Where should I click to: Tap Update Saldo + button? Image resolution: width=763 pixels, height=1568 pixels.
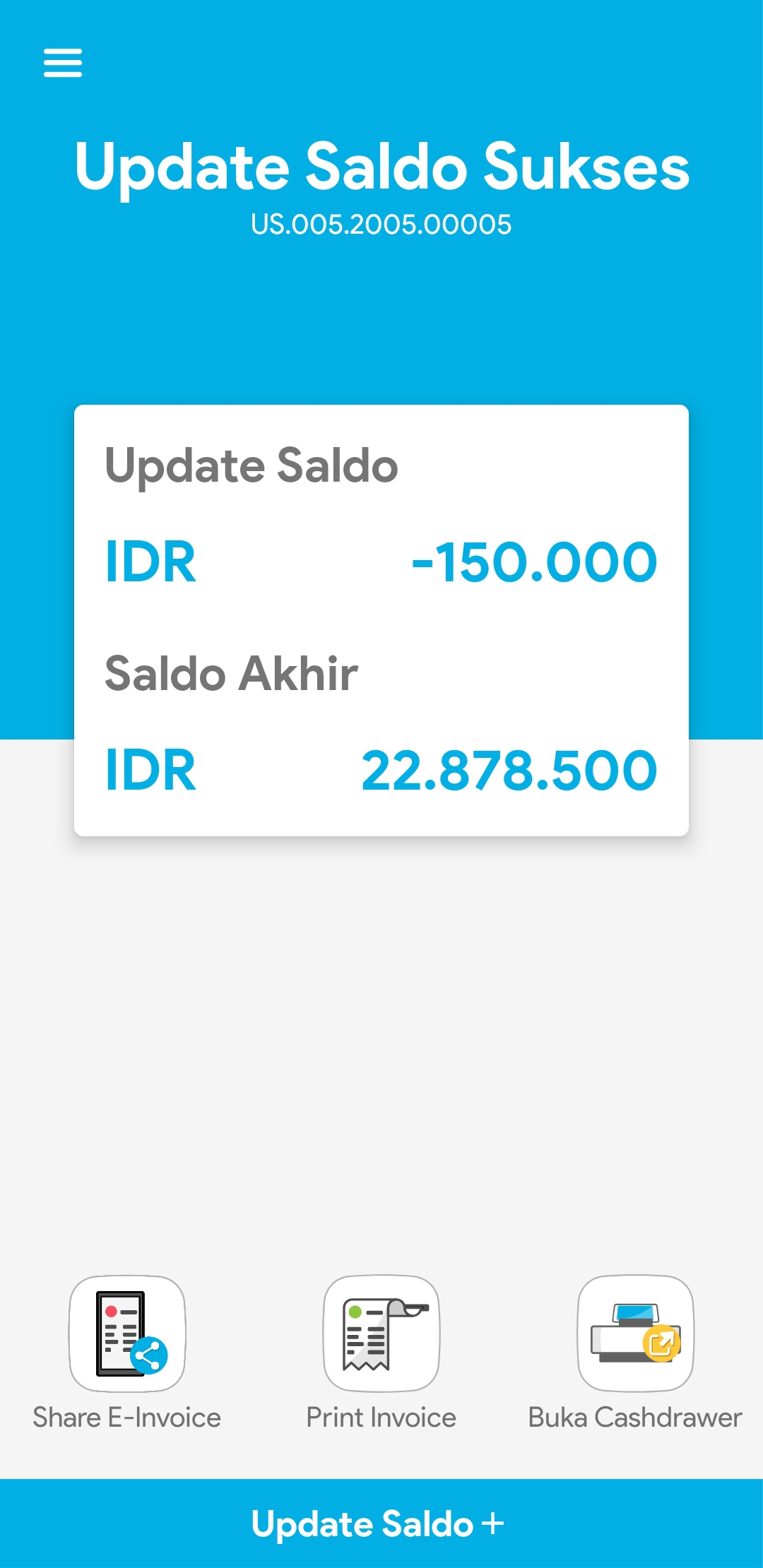click(x=381, y=1524)
